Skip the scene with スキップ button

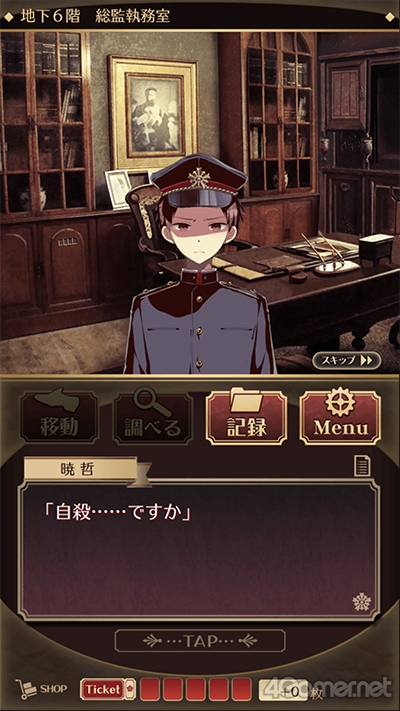click(346, 360)
